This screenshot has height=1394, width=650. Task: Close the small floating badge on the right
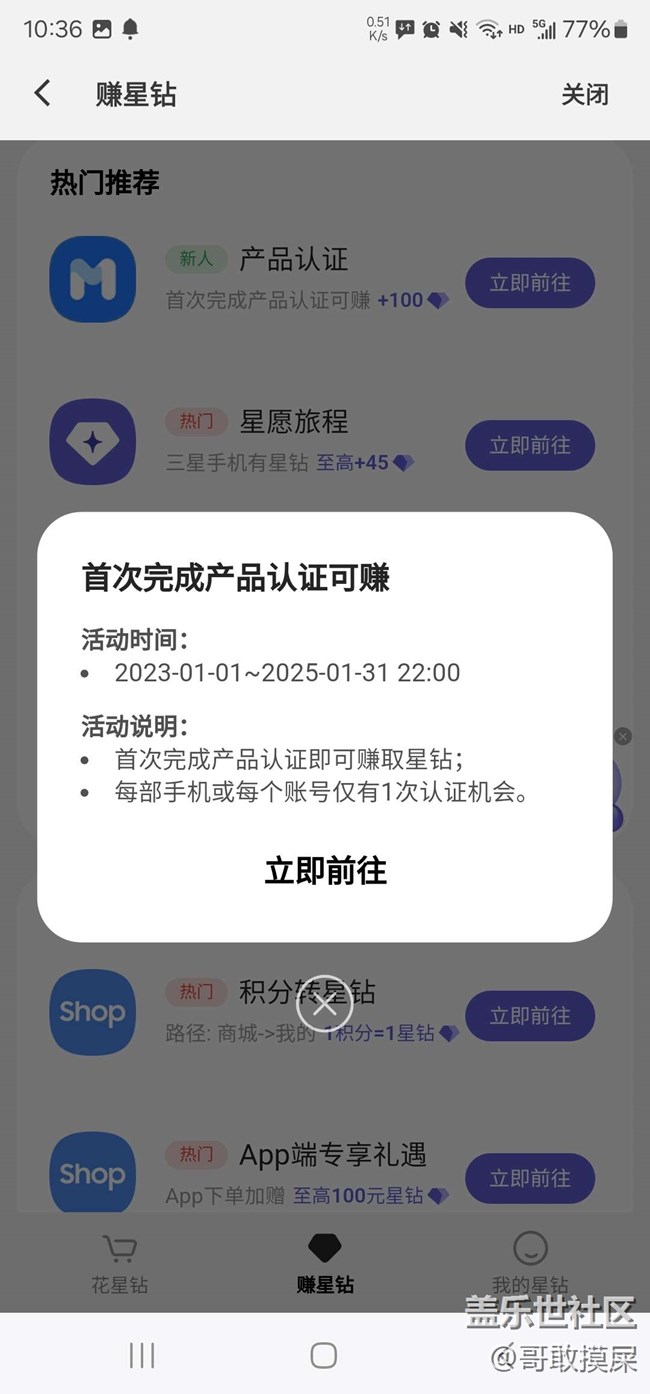click(x=623, y=737)
